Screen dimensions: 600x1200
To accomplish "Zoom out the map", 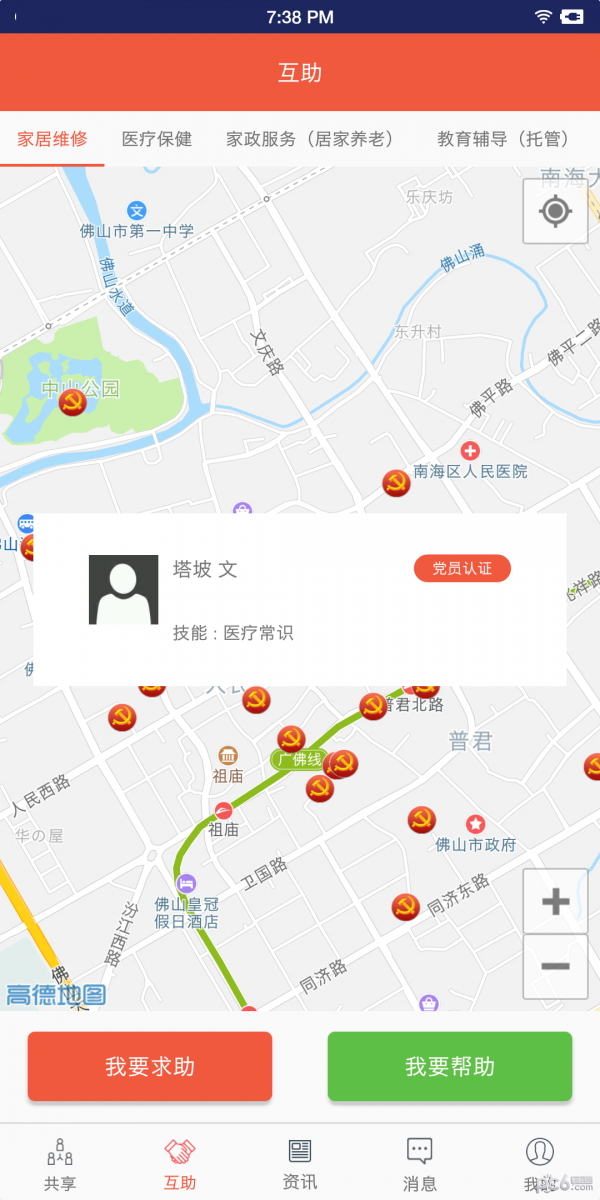I will (x=555, y=966).
